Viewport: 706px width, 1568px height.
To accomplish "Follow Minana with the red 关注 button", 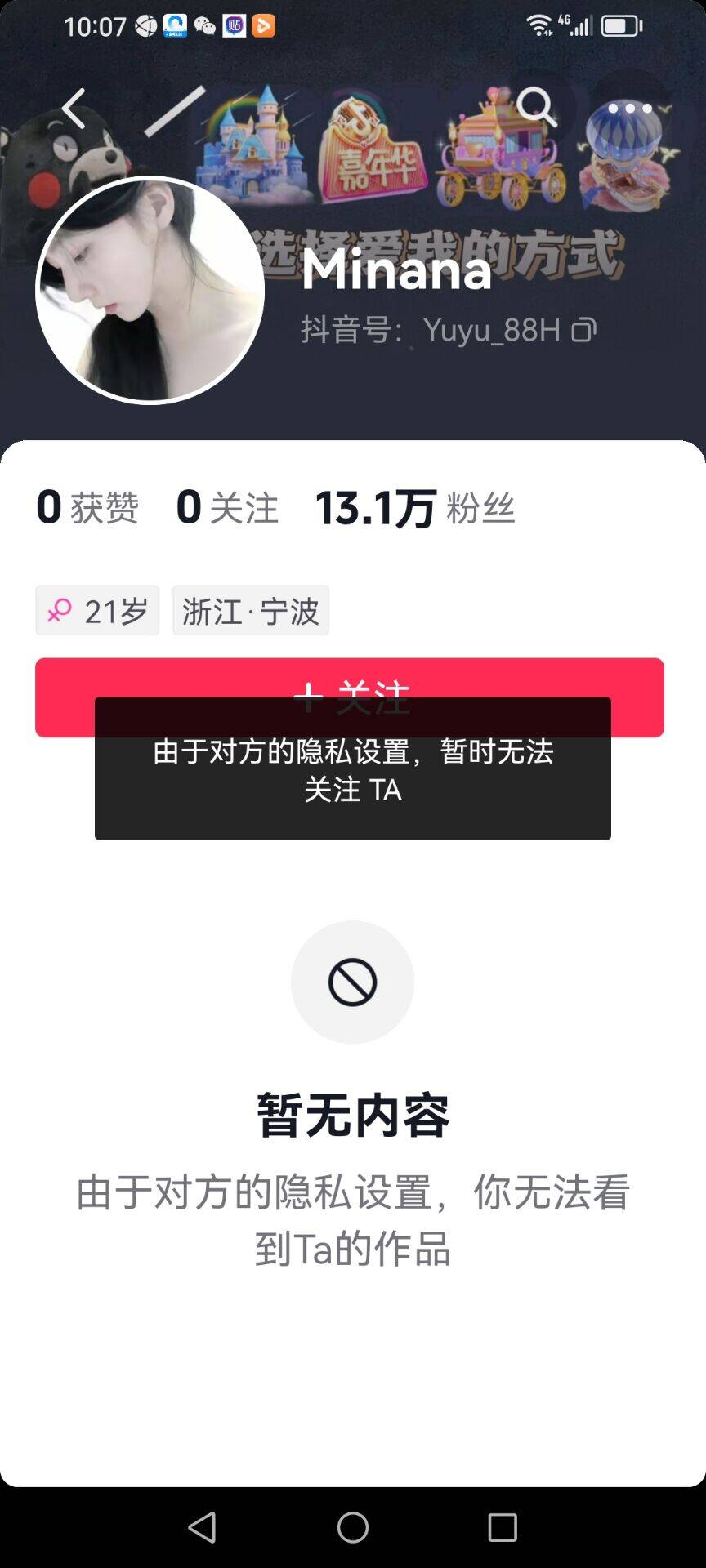I will click(350, 697).
